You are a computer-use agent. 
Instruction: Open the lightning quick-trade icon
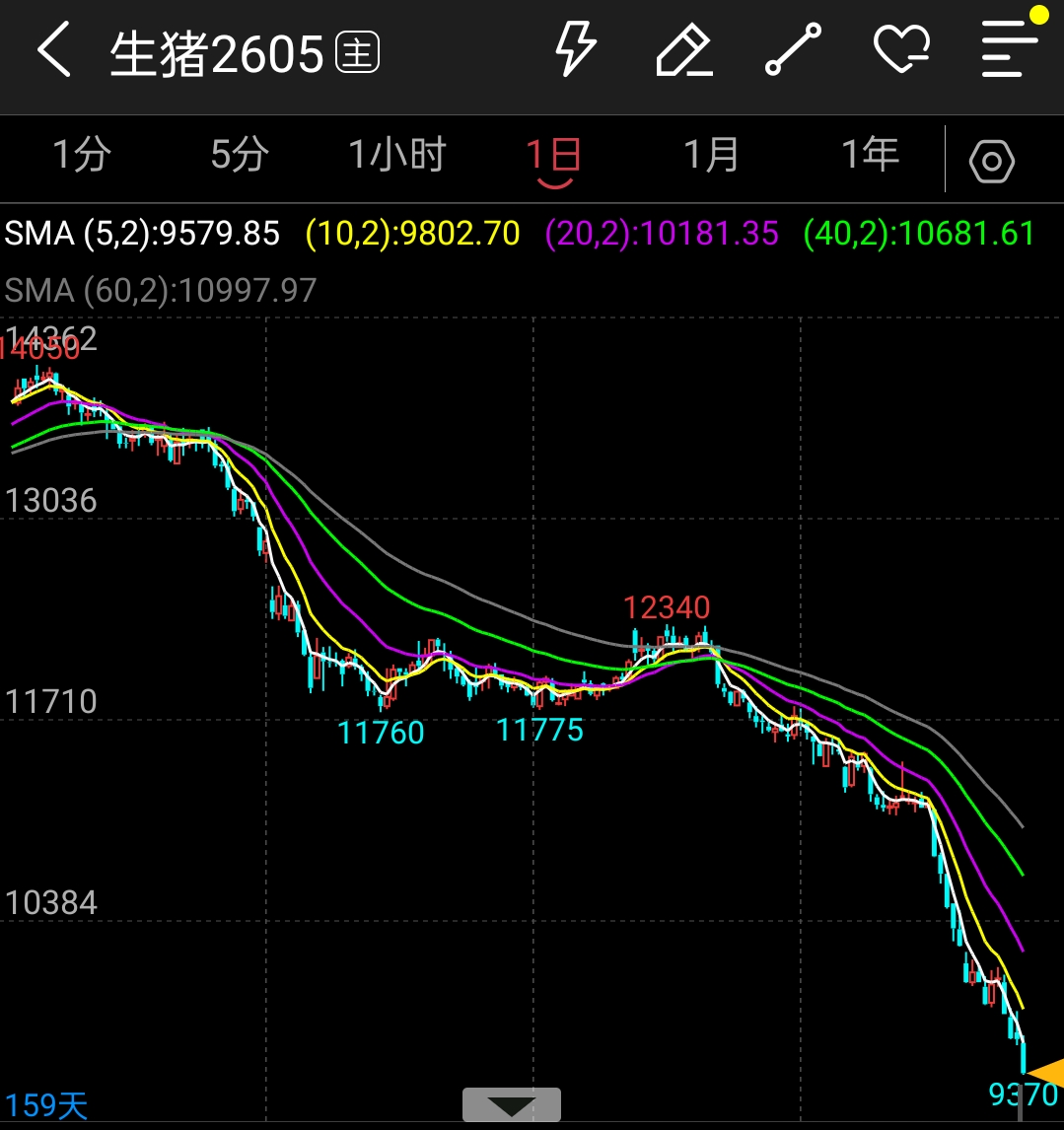(575, 49)
